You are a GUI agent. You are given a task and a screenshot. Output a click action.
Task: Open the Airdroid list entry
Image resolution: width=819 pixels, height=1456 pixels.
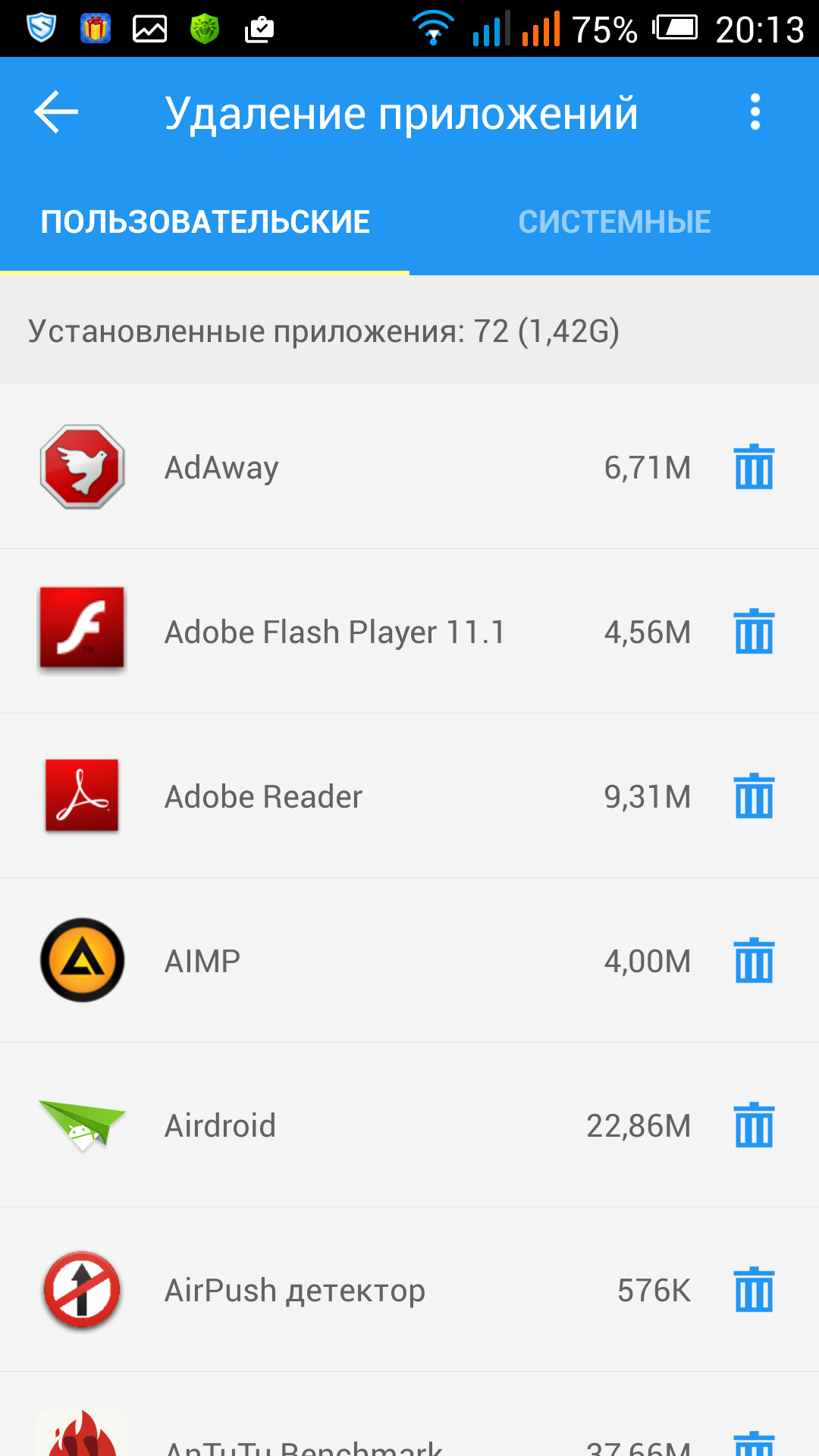pos(341,1125)
